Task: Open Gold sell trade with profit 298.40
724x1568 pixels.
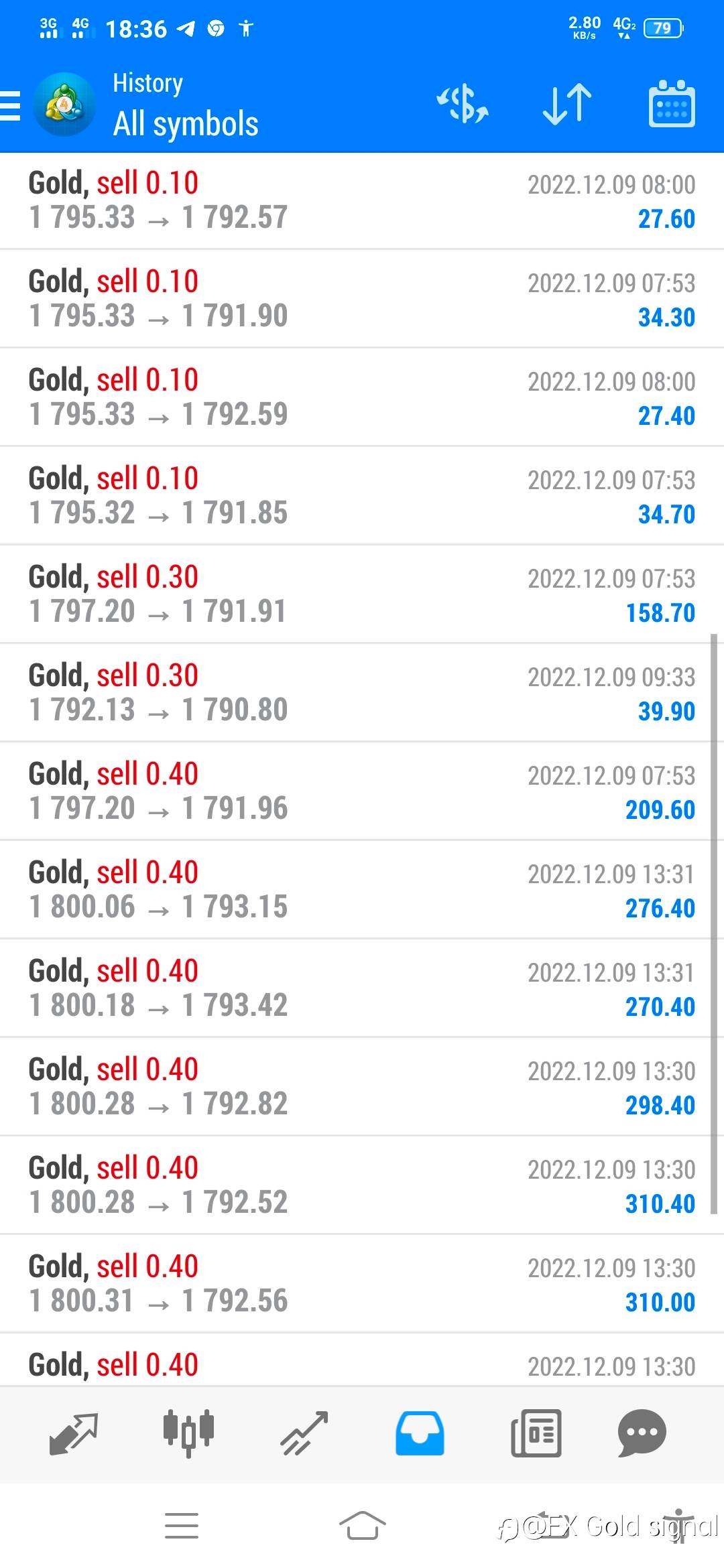Action: coord(362,1087)
